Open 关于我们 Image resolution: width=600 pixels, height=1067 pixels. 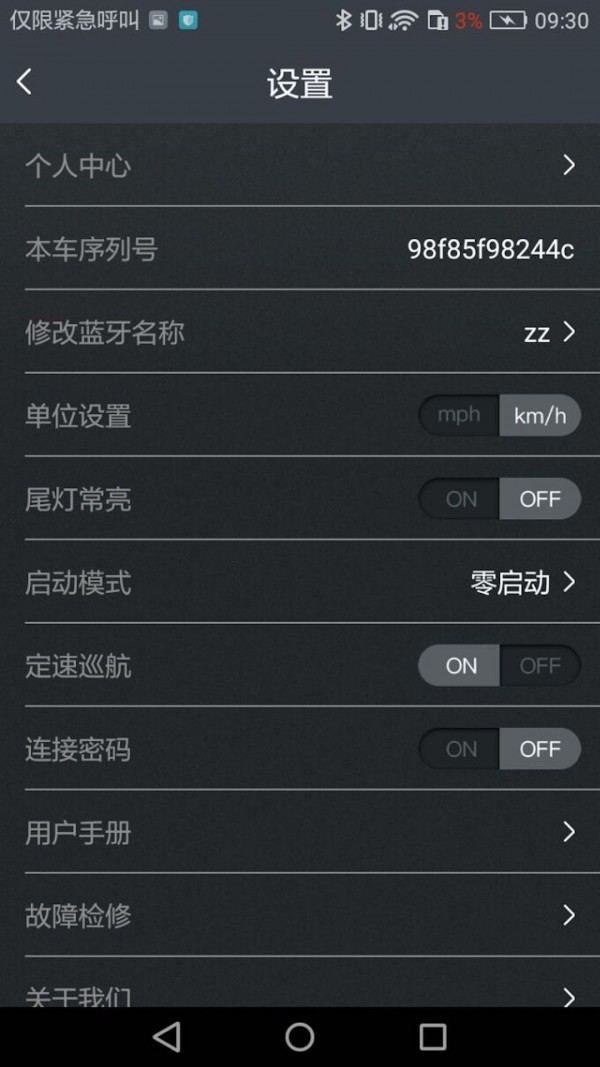click(x=300, y=994)
